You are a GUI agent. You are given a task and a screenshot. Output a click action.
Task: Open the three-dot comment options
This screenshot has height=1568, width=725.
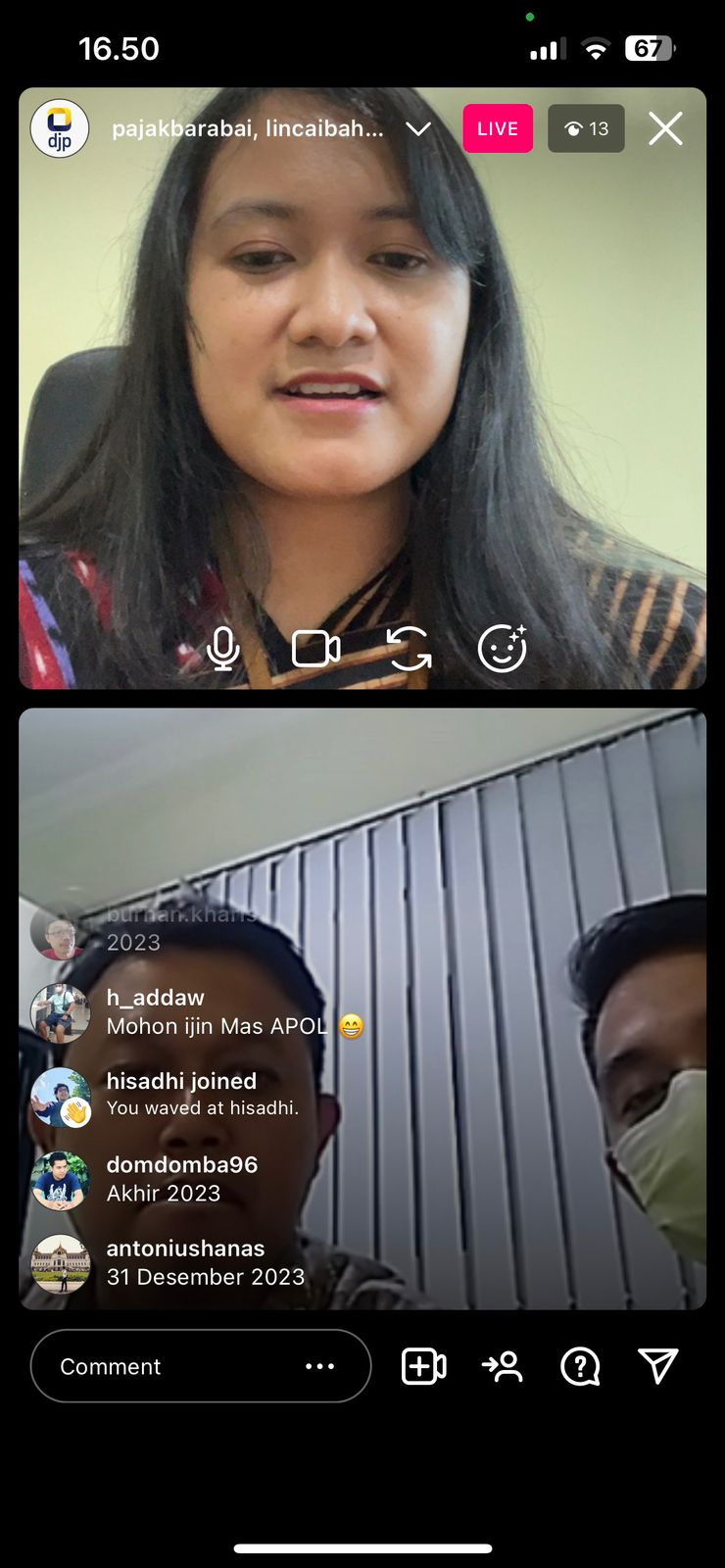pyautogui.click(x=320, y=1366)
